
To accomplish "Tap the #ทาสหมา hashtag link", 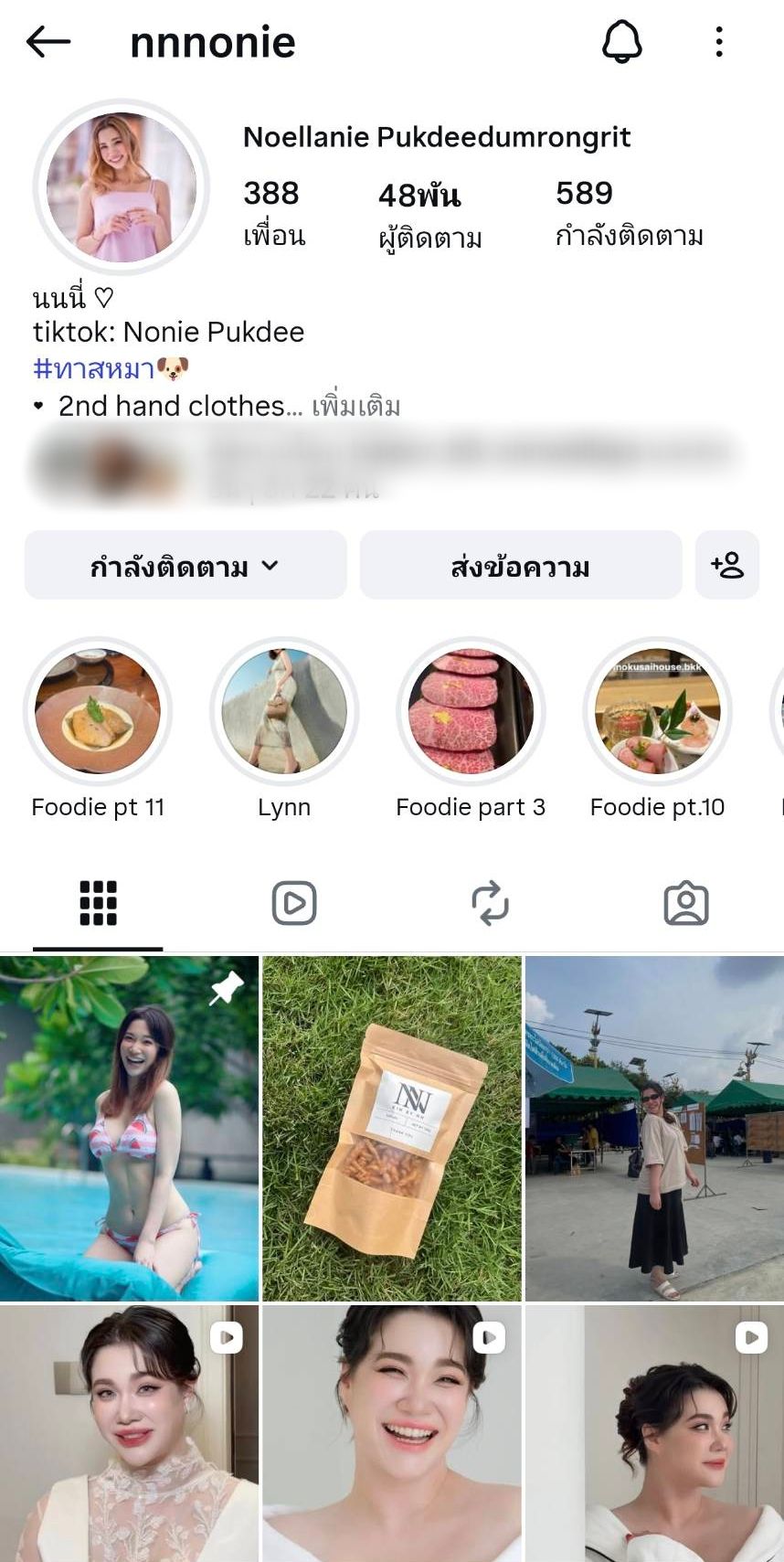I will click(94, 368).
